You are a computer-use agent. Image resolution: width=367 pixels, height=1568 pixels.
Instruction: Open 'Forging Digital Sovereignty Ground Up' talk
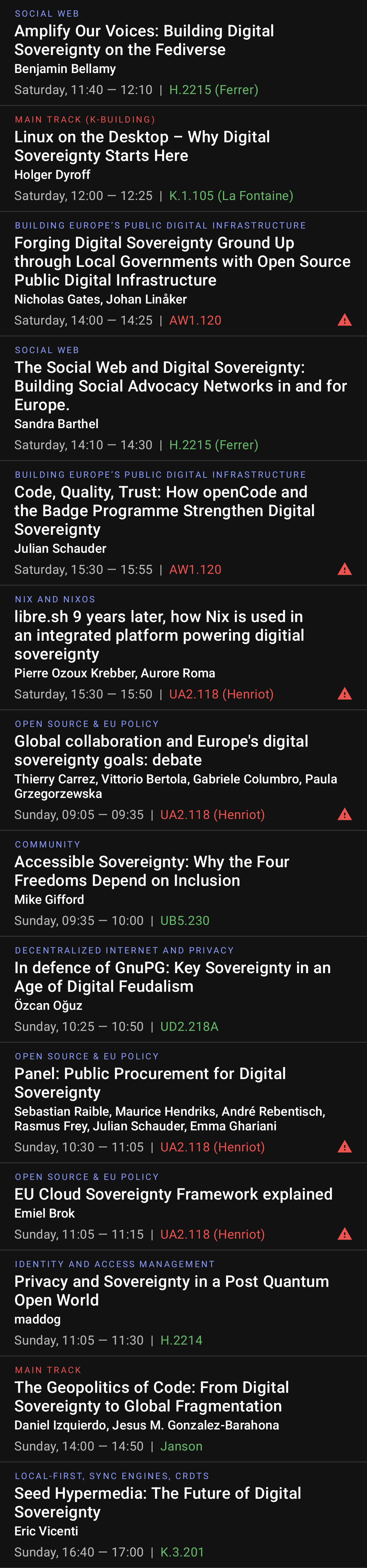tap(182, 262)
